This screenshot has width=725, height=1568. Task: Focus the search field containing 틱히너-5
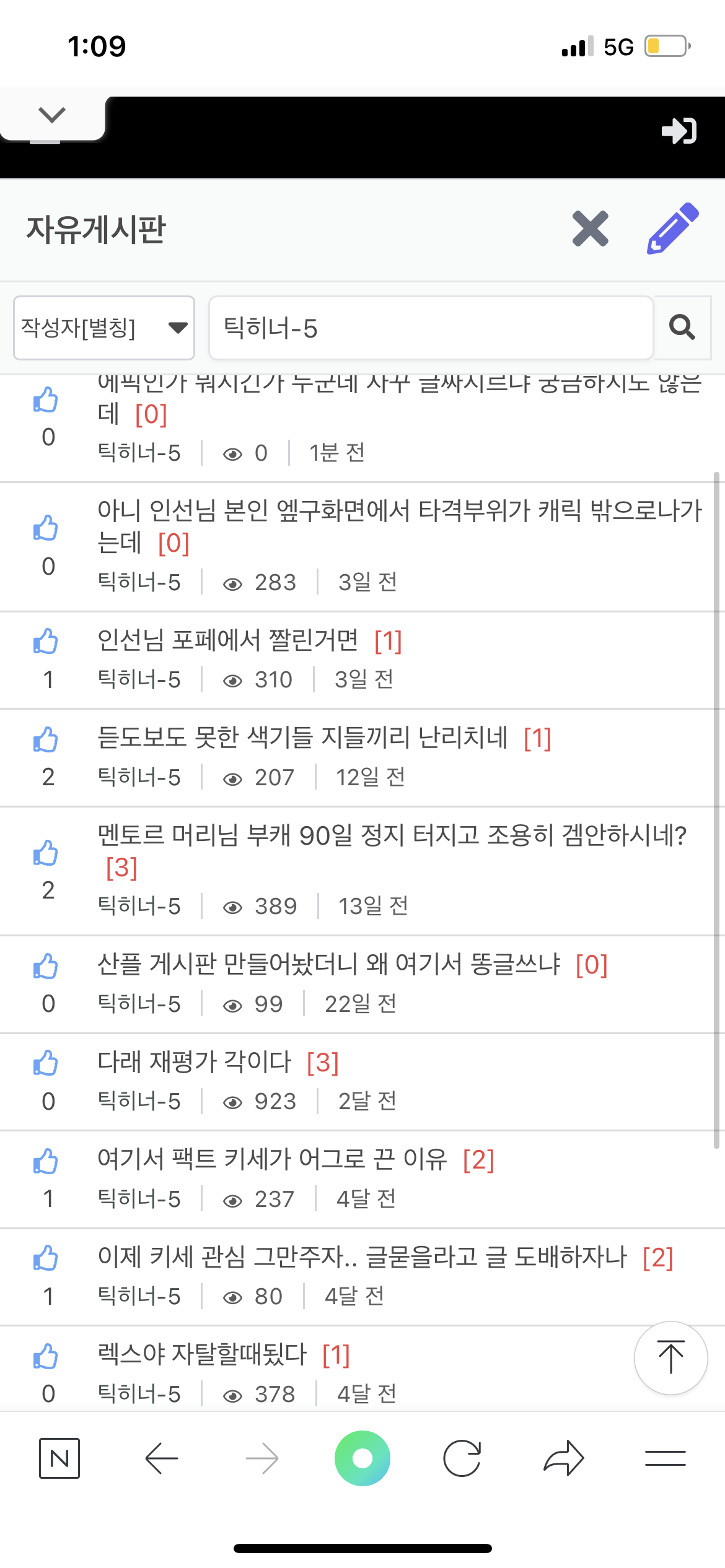[431, 328]
